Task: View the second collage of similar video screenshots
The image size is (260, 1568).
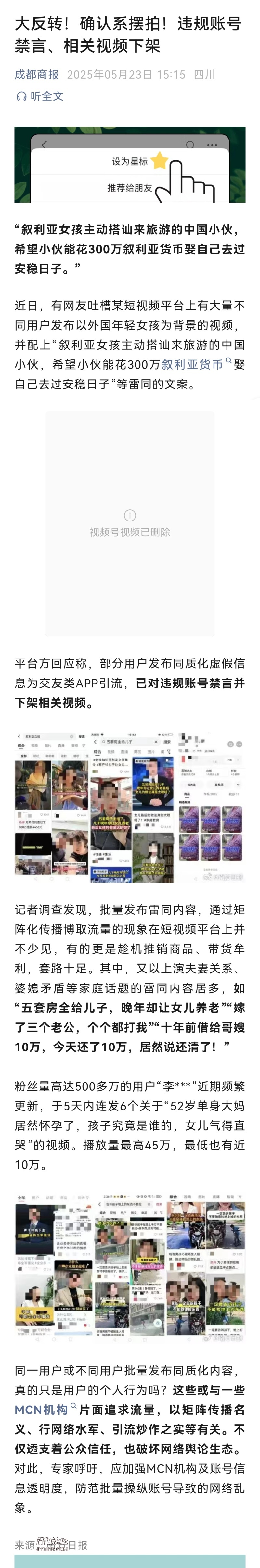Action: pyautogui.click(x=130, y=1267)
